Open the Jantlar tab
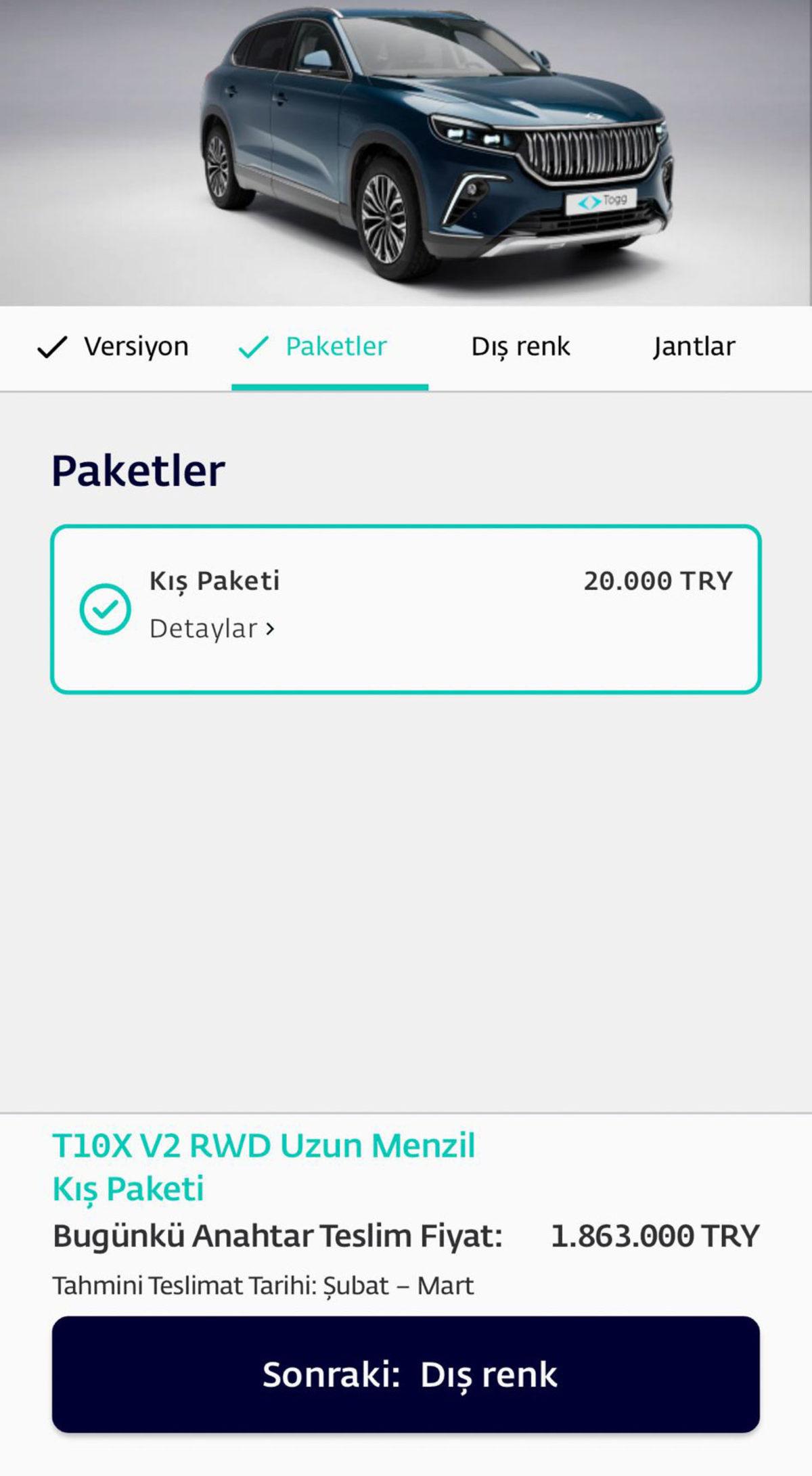 (694, 348)
